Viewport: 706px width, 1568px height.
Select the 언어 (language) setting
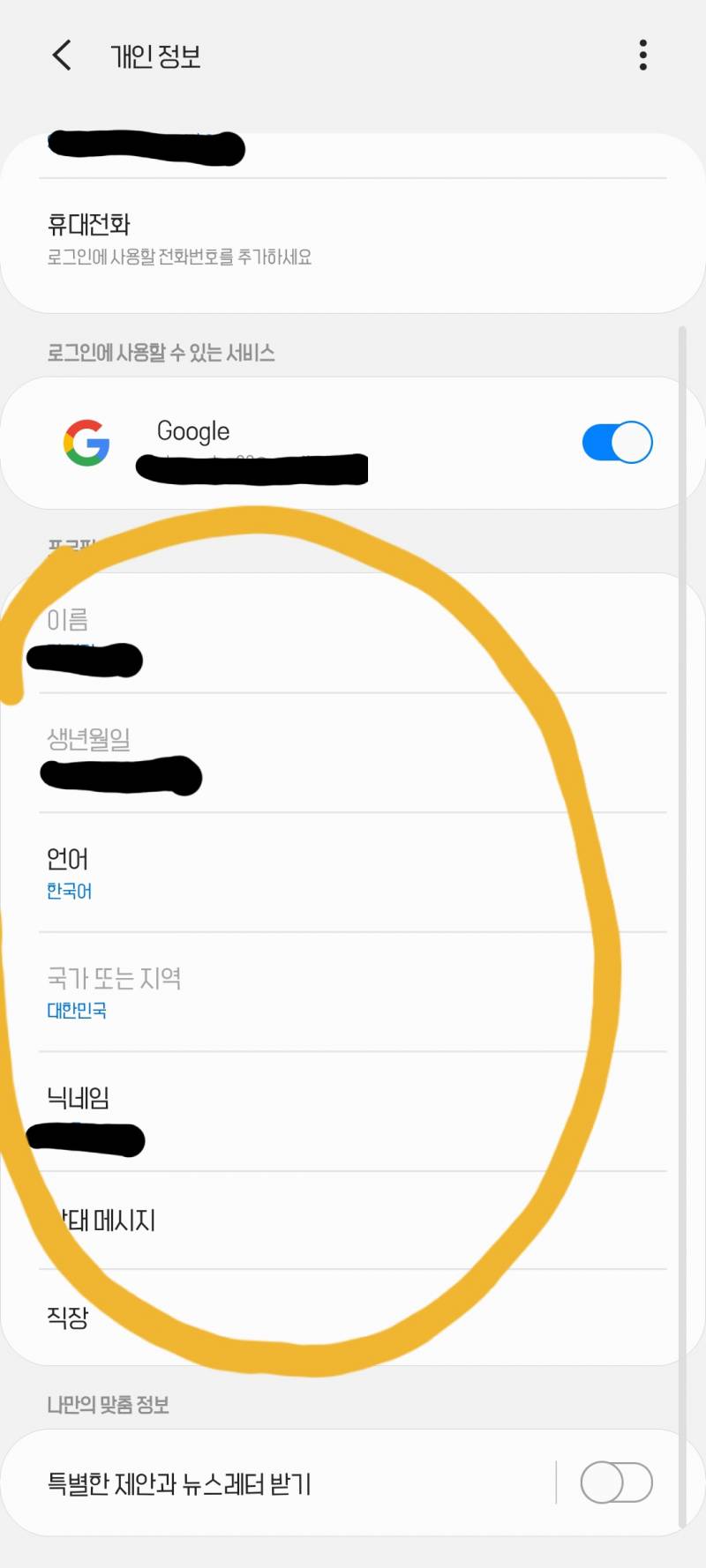265,871
